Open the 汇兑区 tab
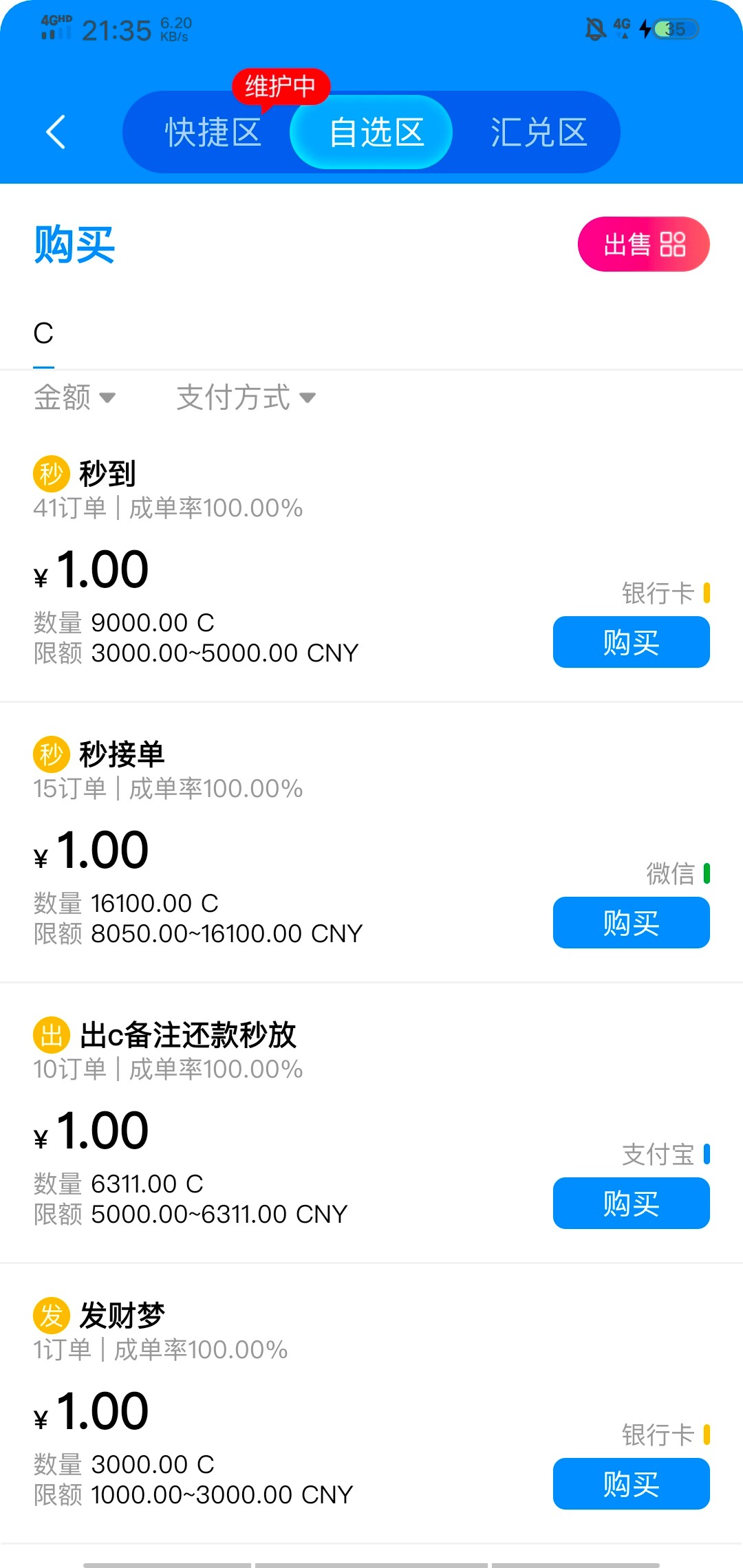The image size is (743, 1568). (538, 132)
